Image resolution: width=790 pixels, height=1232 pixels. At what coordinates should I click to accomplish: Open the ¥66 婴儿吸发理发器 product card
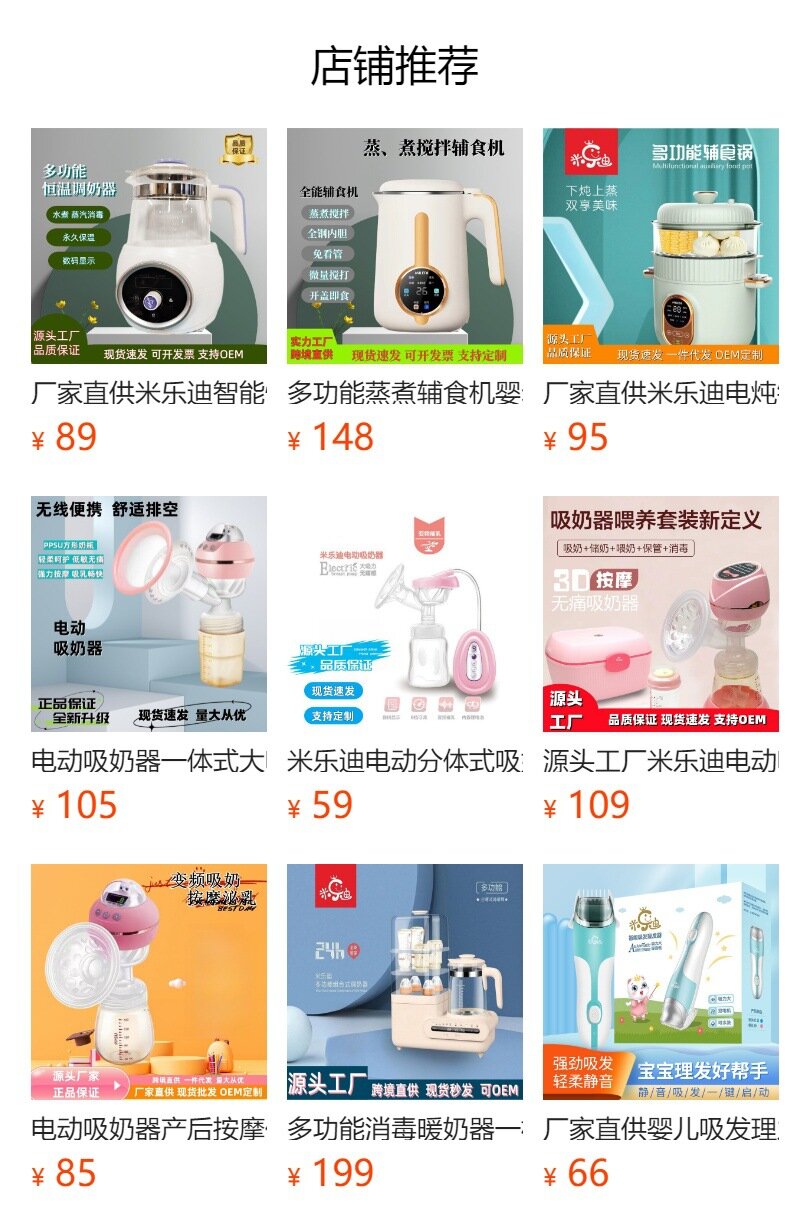(661, 982)
